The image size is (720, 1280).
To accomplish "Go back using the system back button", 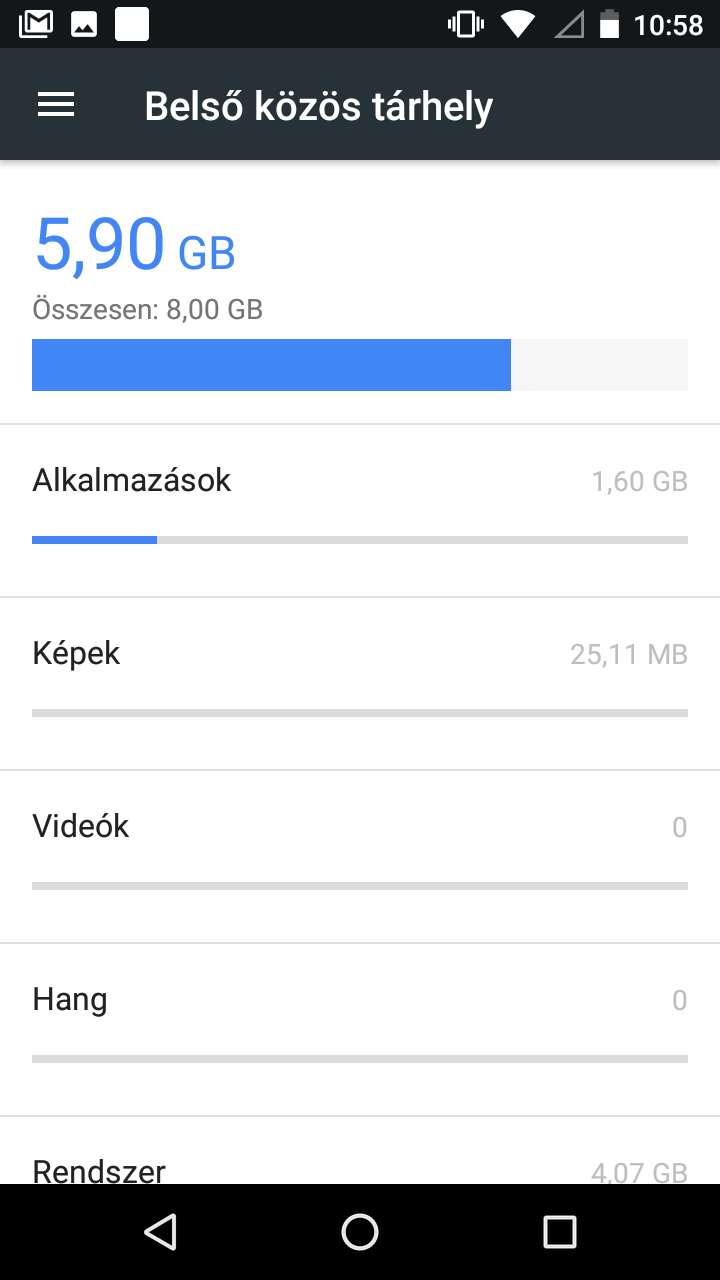I will point(160,1232).
